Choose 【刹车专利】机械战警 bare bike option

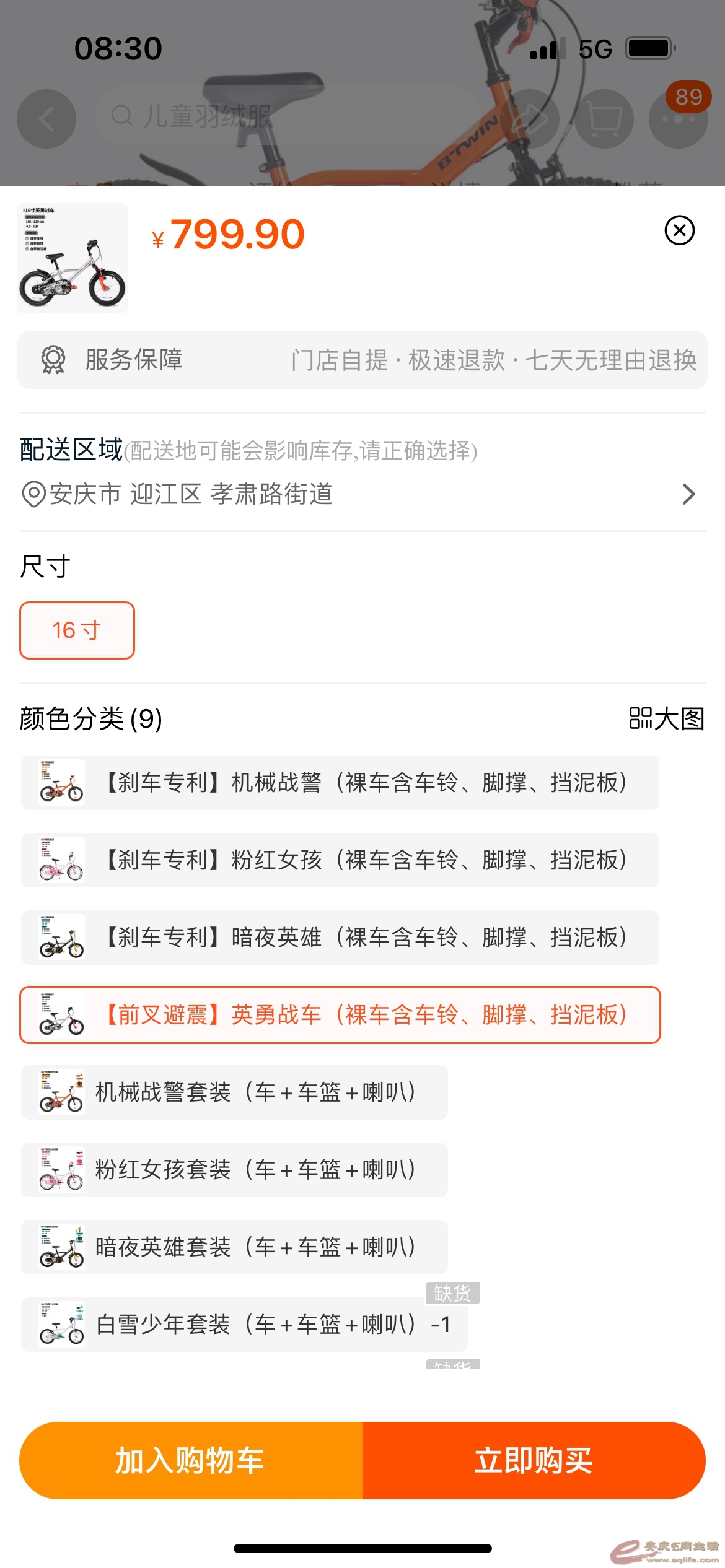340,783
